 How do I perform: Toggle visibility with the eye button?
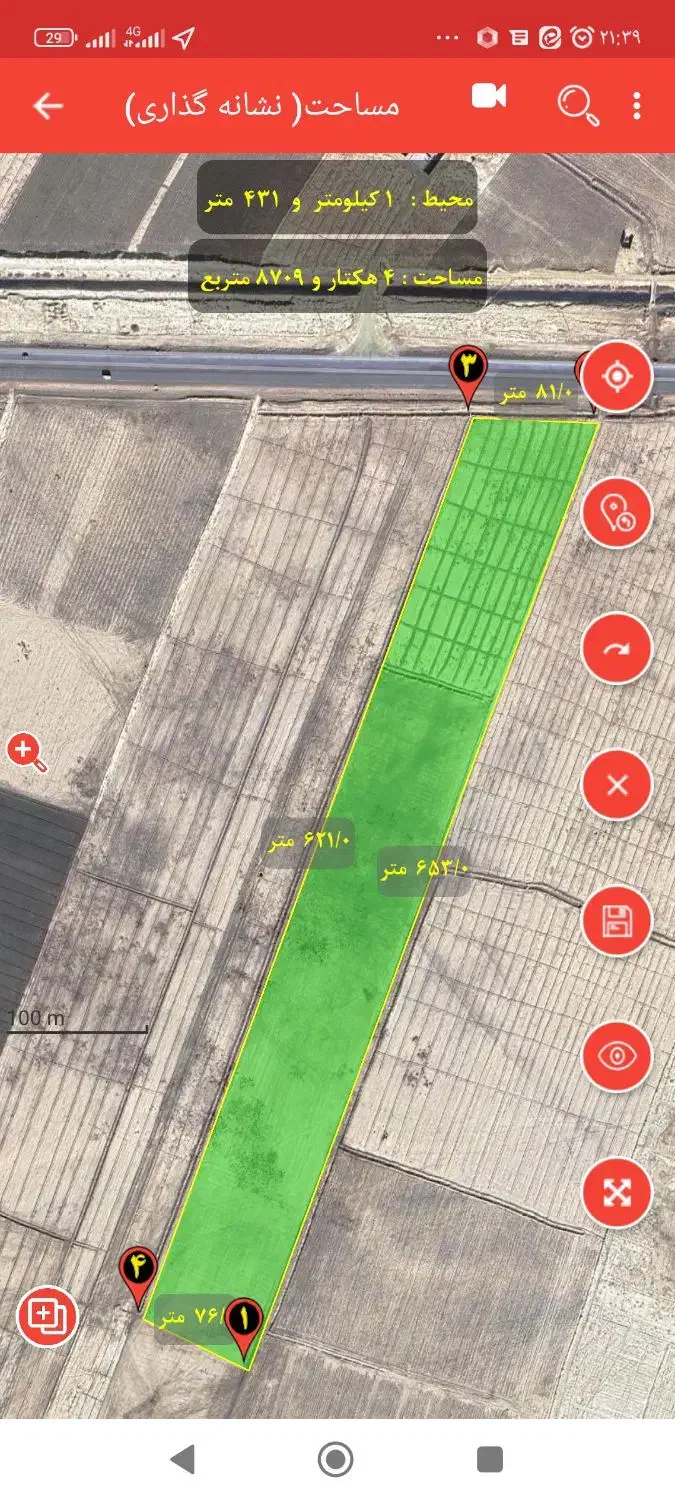617,1056
